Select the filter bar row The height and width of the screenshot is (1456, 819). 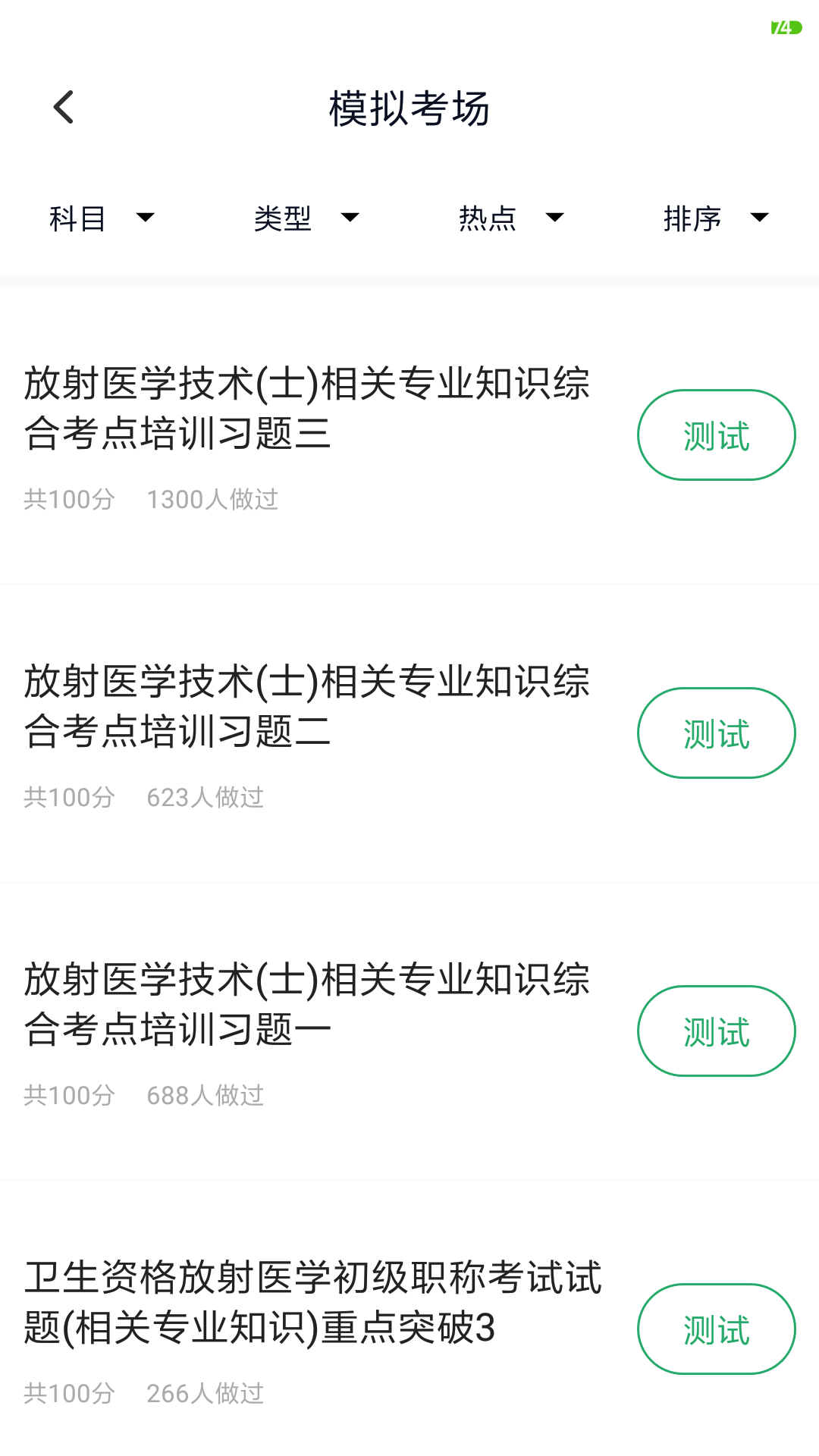(409, 218)
